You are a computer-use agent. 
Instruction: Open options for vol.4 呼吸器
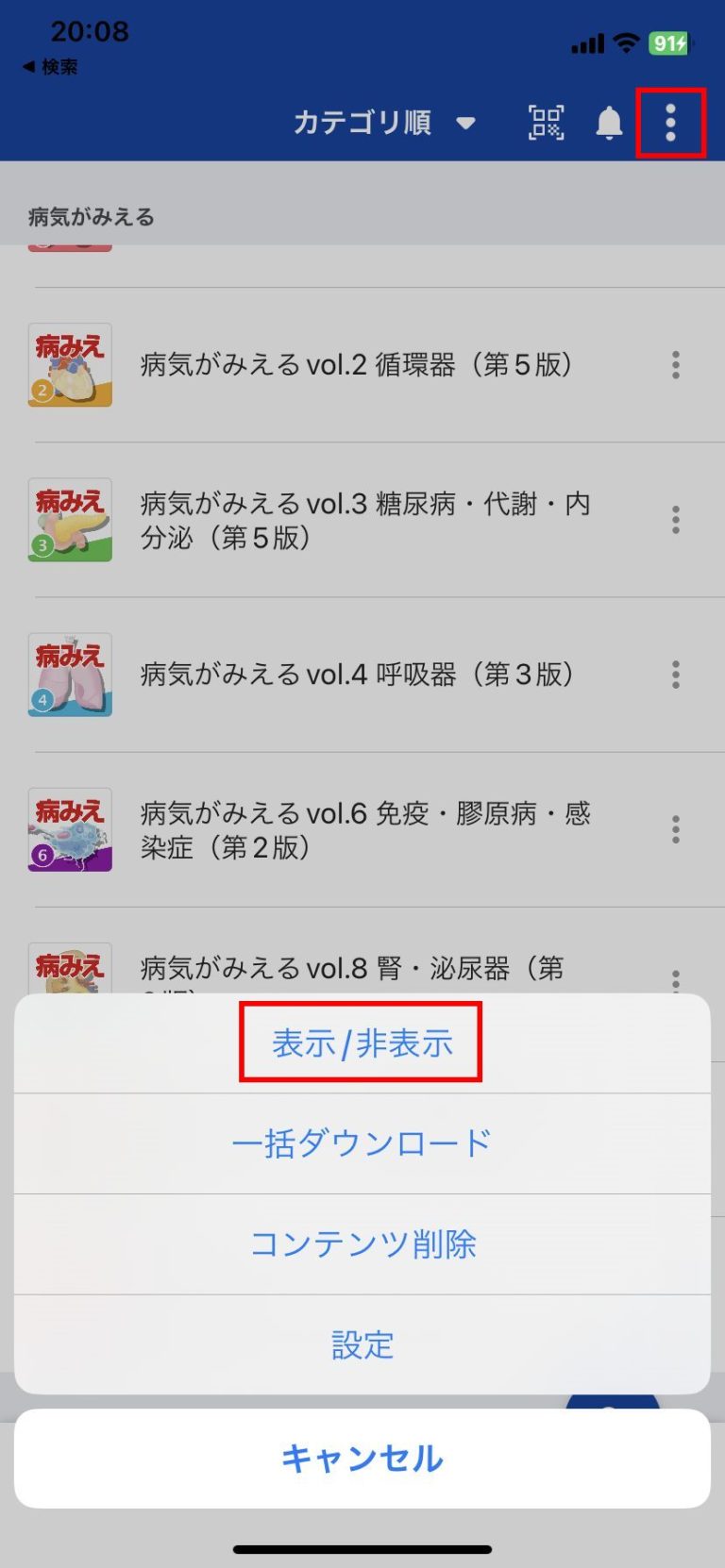(676, 675)
